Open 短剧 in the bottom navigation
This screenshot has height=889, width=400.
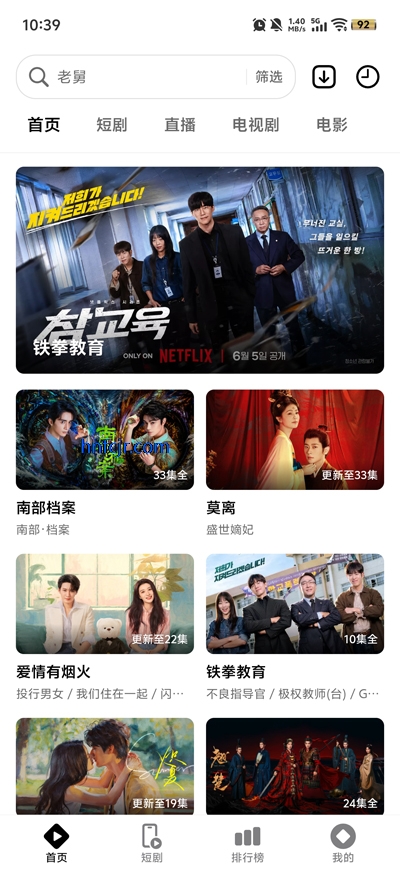pos(151,844)
